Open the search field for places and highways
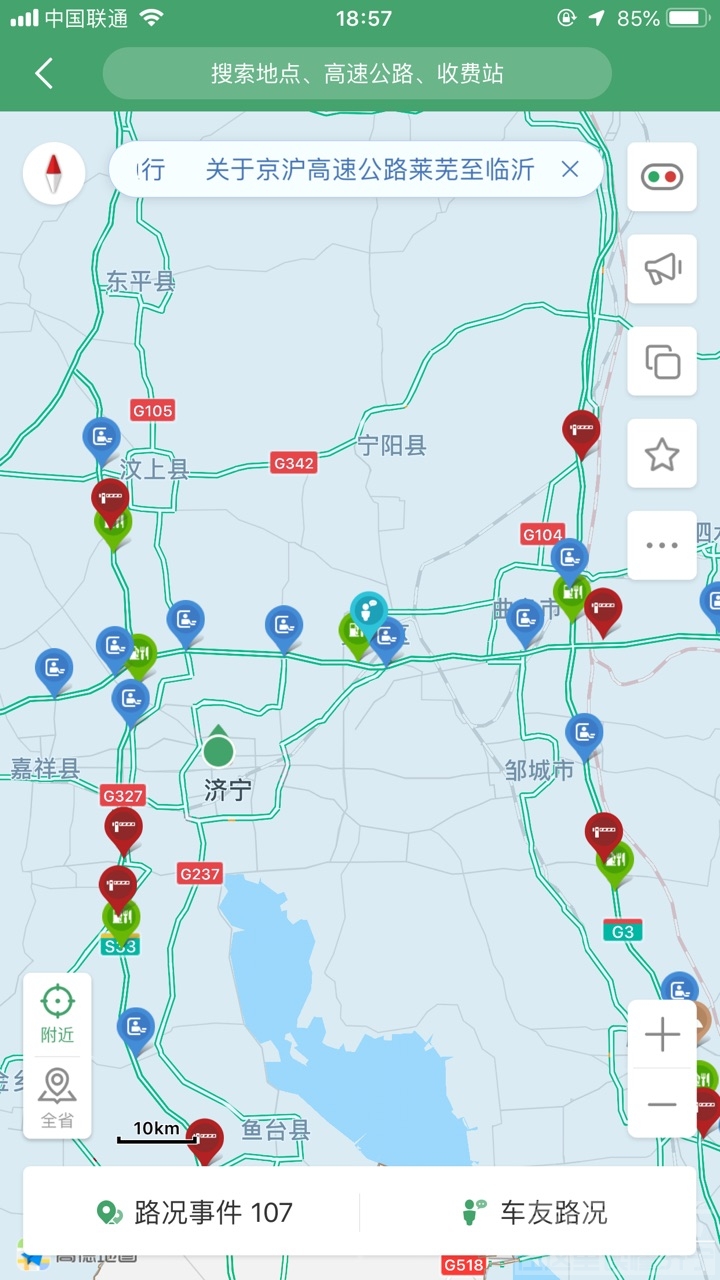The height and width of the screenshot is (1280, 720). click(357, 73)
